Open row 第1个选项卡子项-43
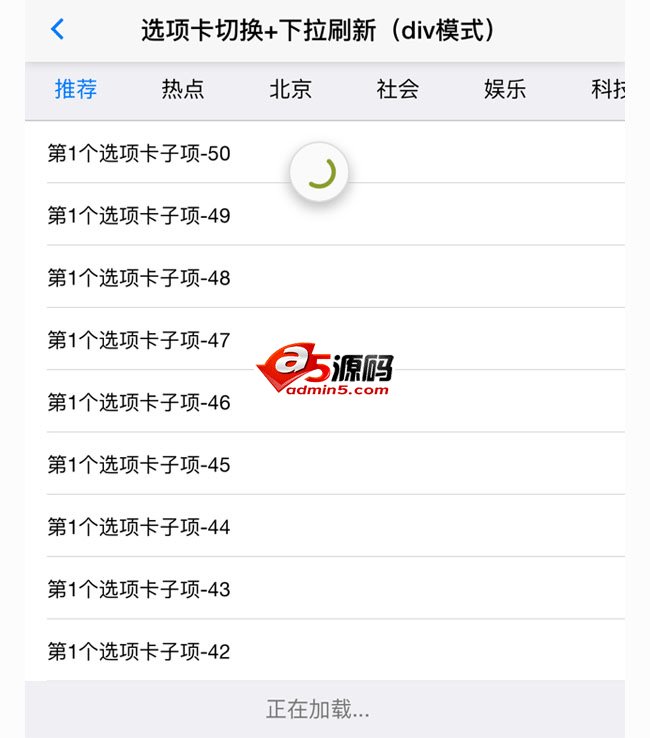Image resolution: width=650 pixels, height=738 pixels. (139, 589)
